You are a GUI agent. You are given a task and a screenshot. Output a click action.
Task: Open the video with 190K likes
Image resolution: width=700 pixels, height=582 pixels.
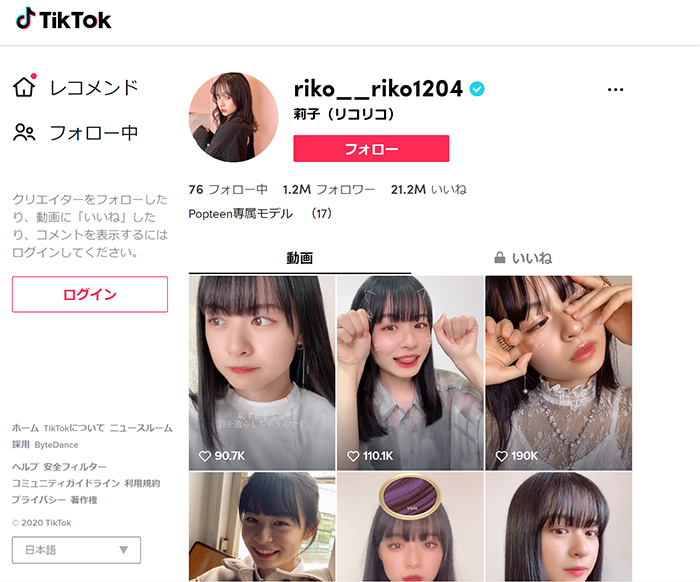coord(558,372)
